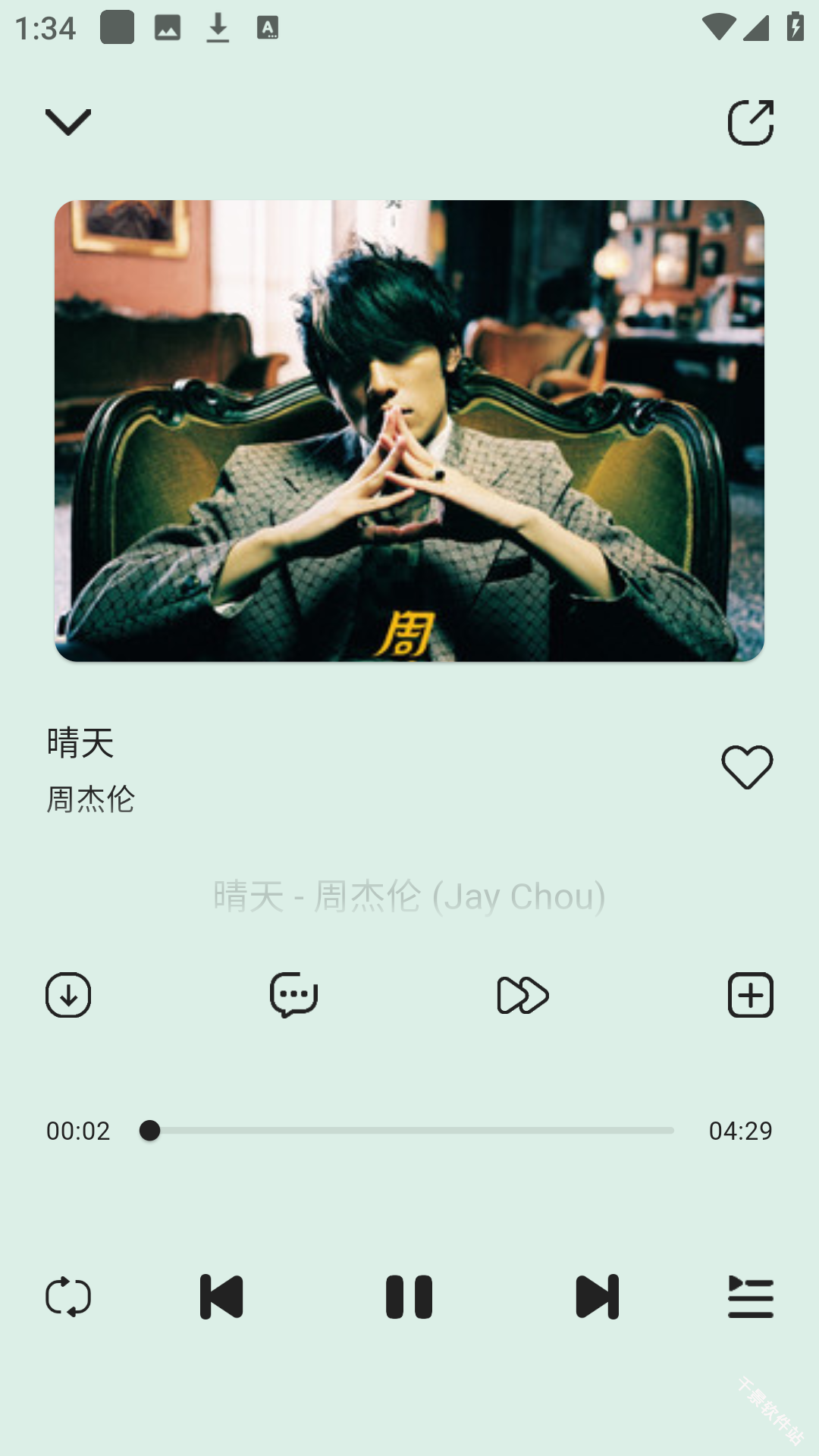Viewport: 819px width, 1456px height.
Task: Tap the elapsed time 00:02
Action: coord(78,1131)
